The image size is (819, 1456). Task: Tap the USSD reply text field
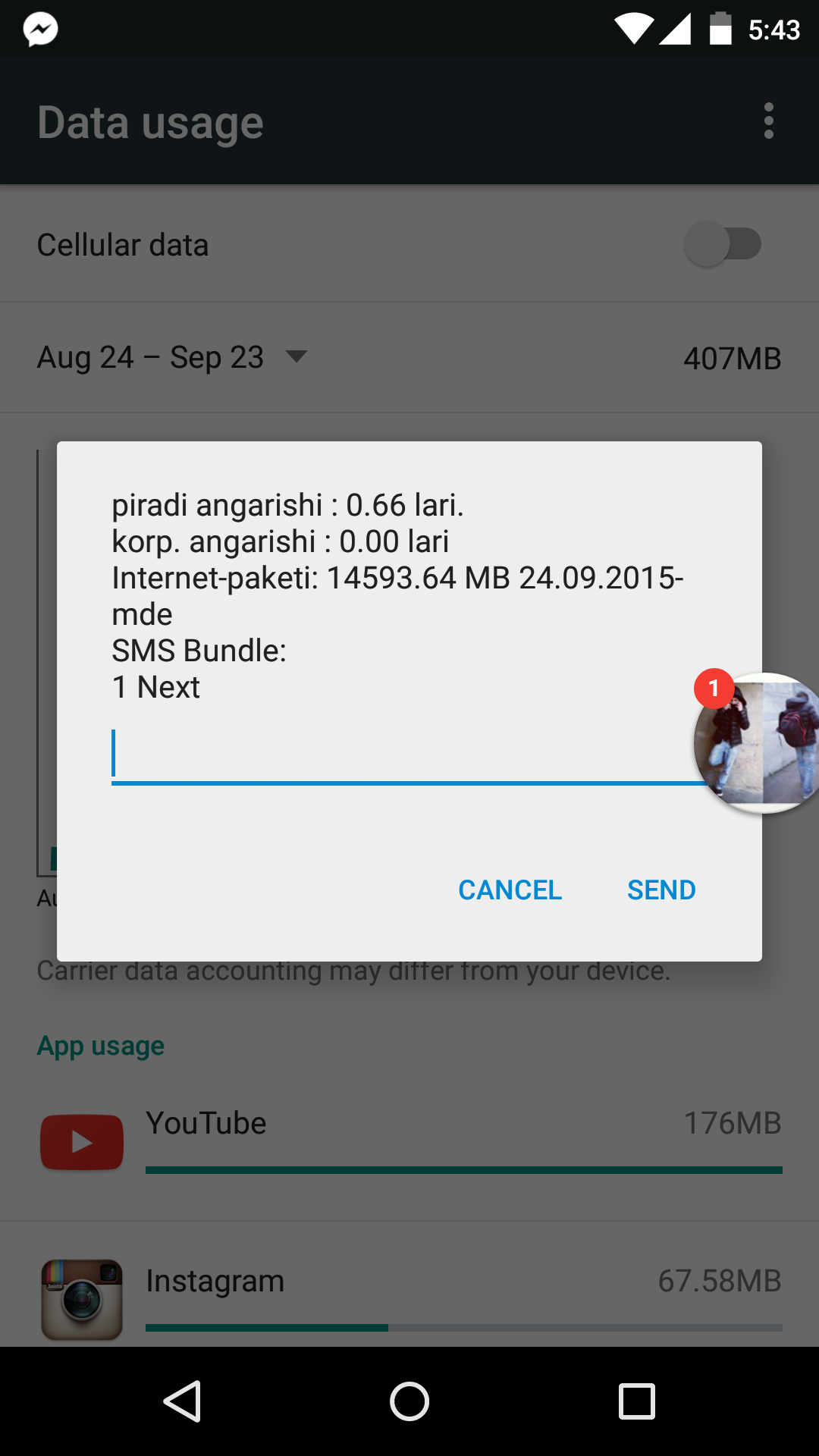tap(402, 755)
